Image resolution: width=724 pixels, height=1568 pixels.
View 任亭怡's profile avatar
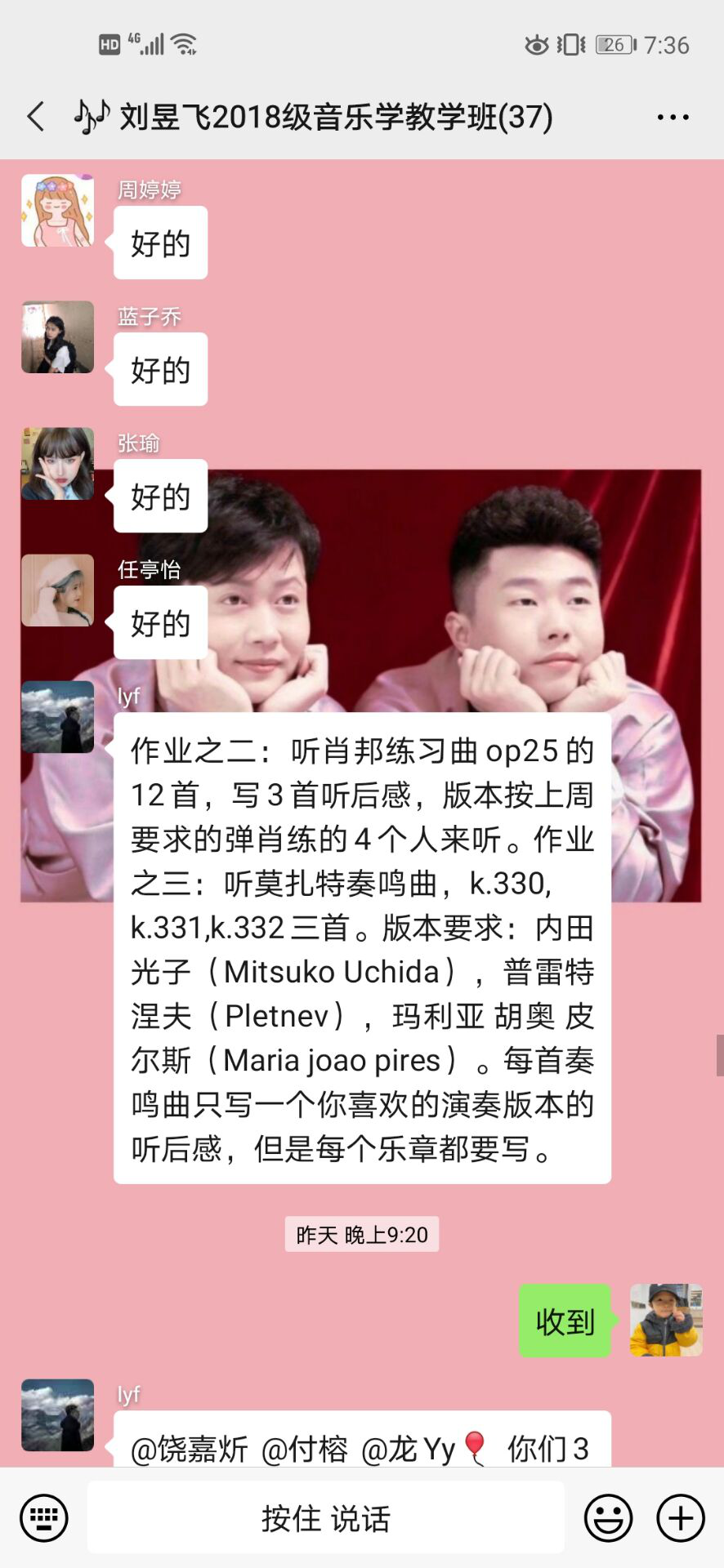pos(57,590)
